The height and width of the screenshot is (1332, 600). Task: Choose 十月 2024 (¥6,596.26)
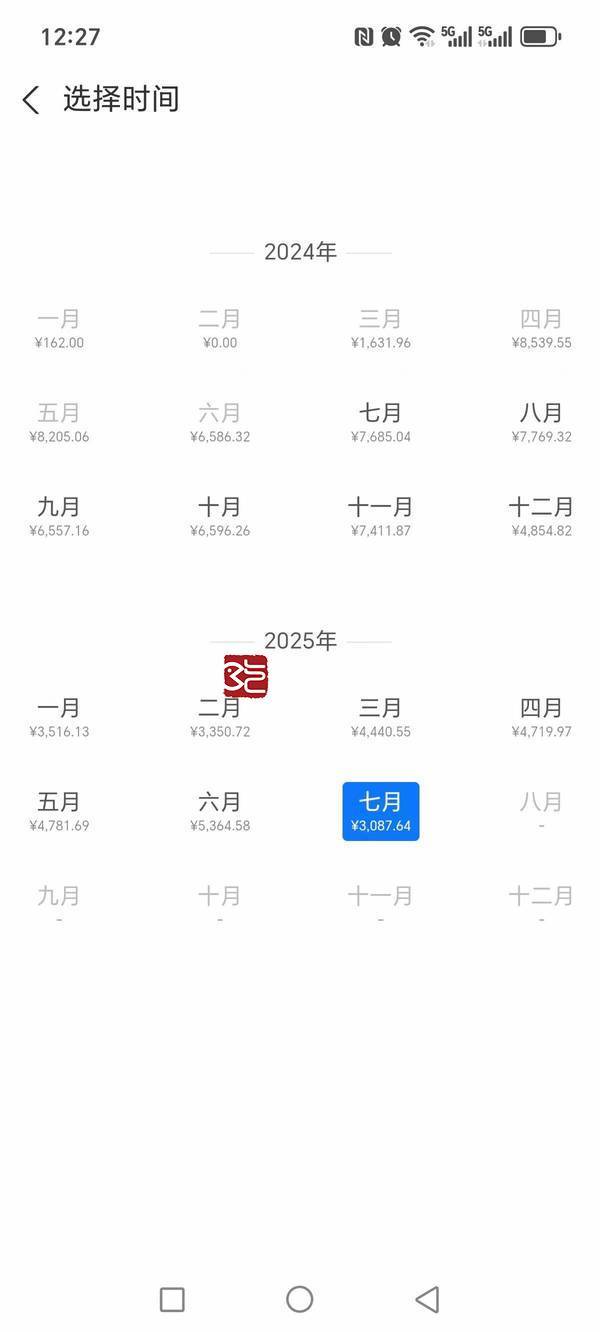[x=220, y=516]
